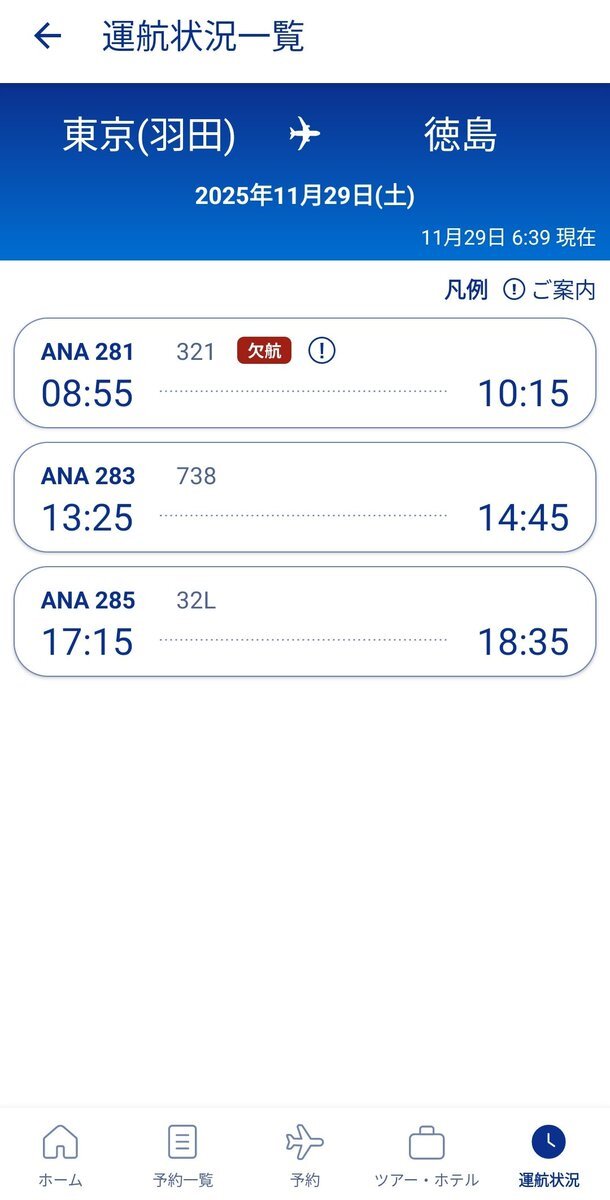The height and width of the screenshot is (1200, 610).
Task: Select the 運航状況 tab
Action: pos(549,1154)
